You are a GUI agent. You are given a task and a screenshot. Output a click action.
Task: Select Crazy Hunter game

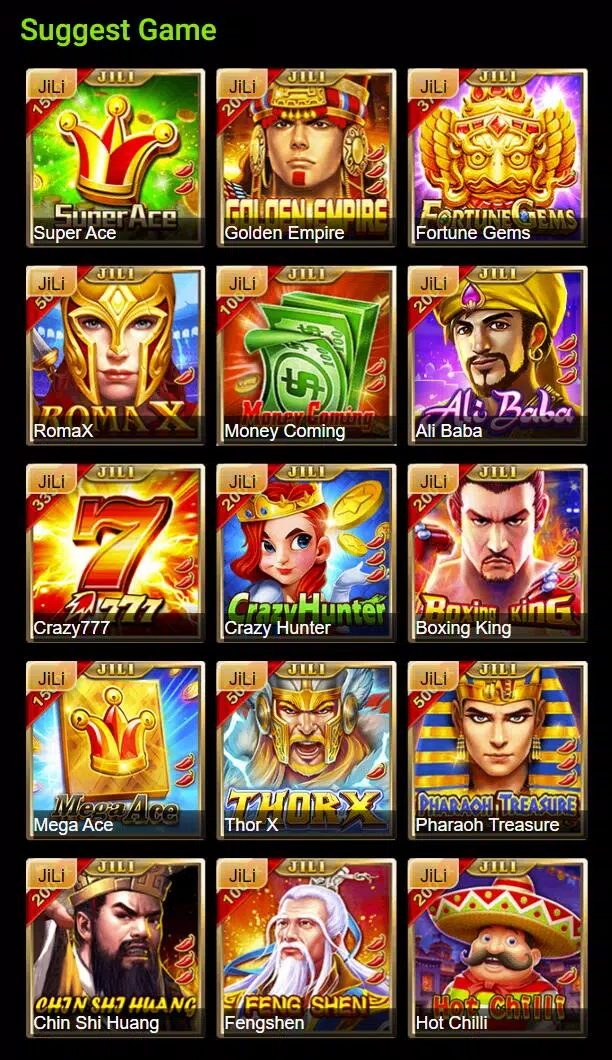306,553
